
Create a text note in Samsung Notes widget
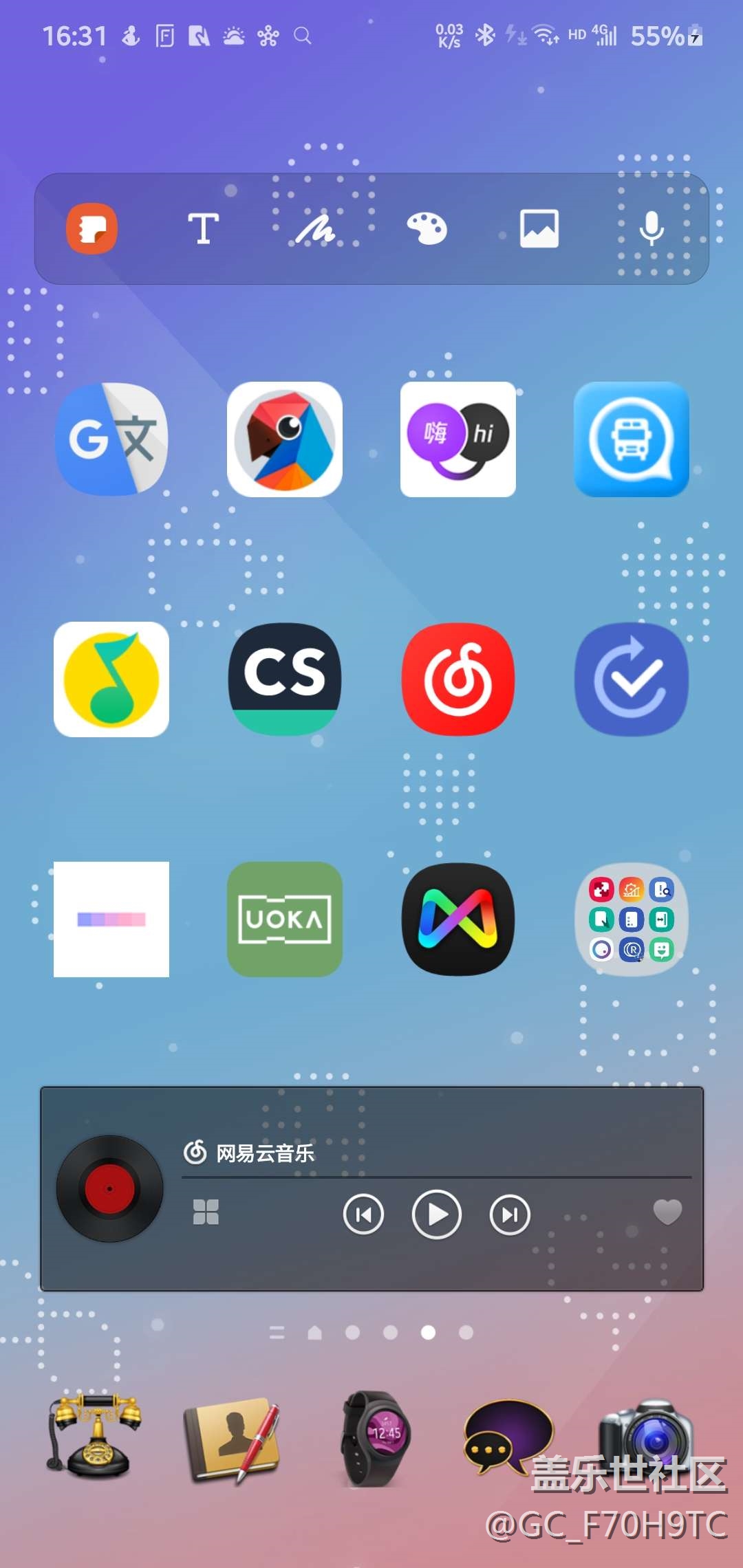tap(204, 228)
